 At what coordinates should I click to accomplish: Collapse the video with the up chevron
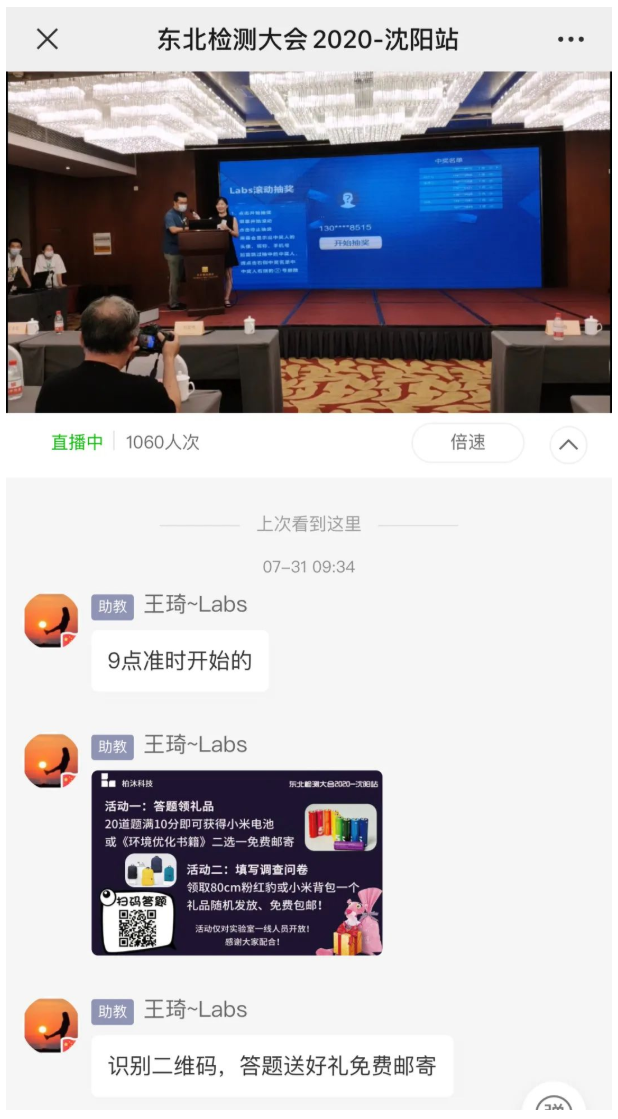pyautogui.click(x=568, y=445)
